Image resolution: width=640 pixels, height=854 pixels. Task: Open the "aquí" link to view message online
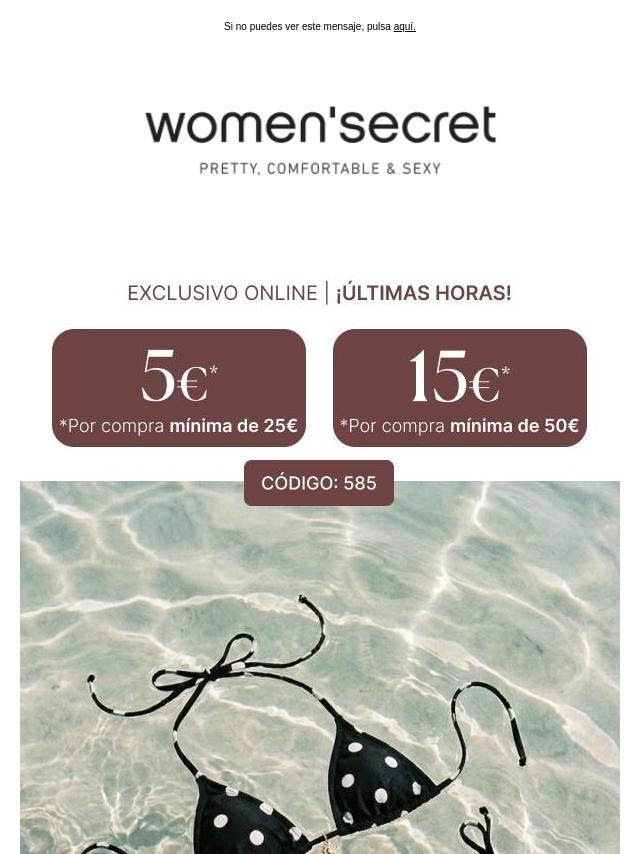404,27
